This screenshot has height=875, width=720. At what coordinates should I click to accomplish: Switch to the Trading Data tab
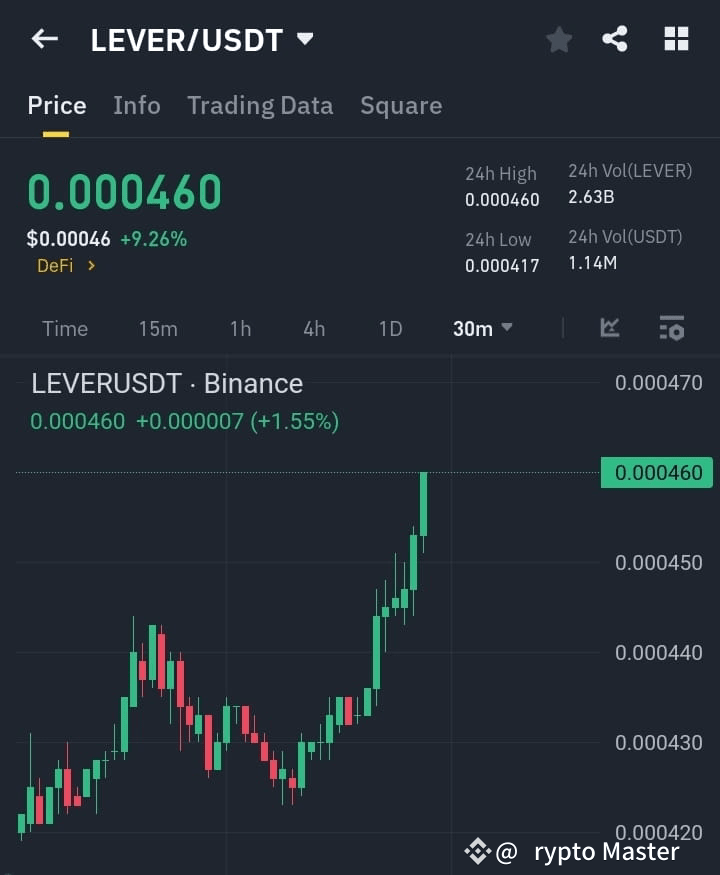tap(260, 105)
